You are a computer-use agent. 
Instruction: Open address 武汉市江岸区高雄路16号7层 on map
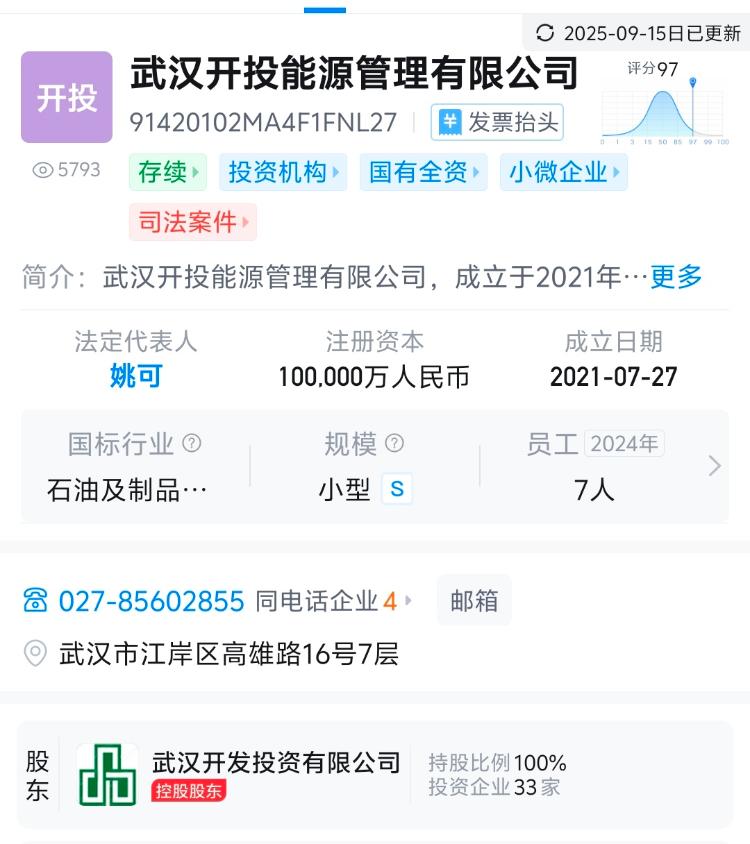[228, 654]
